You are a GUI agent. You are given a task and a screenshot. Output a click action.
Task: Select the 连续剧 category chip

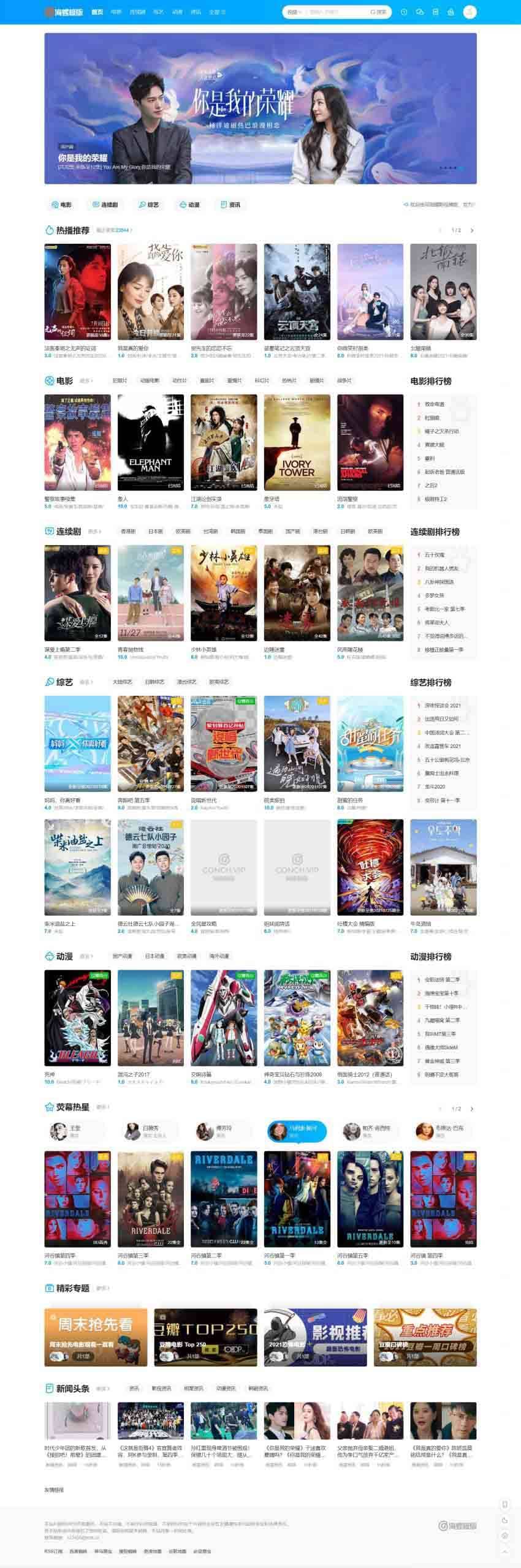pos(104,205)
